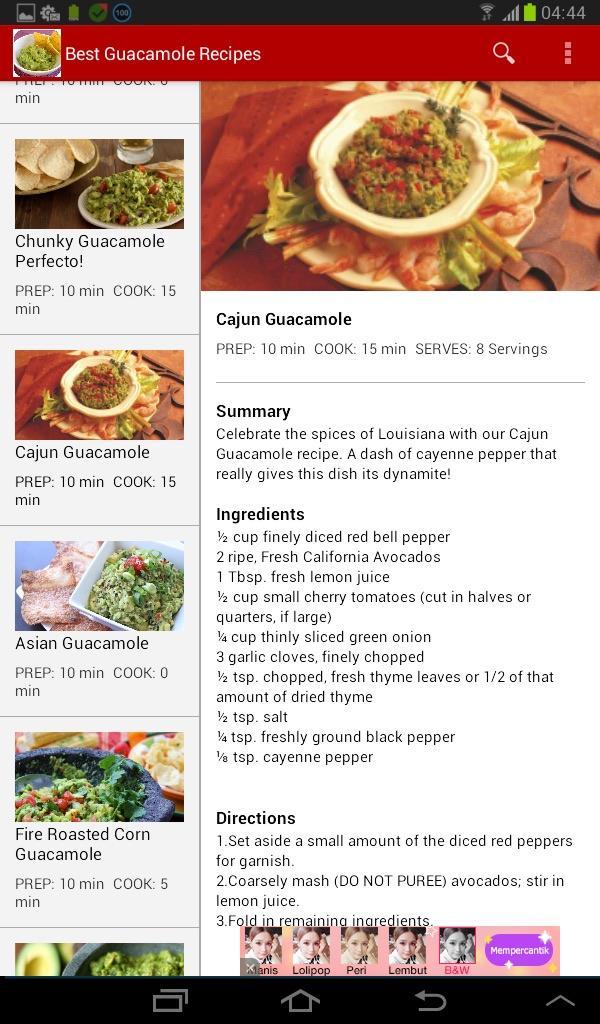The width and height of the screenshot is (600, 1024).
Task: Go to the home screen
Action: pos(300,1000)
